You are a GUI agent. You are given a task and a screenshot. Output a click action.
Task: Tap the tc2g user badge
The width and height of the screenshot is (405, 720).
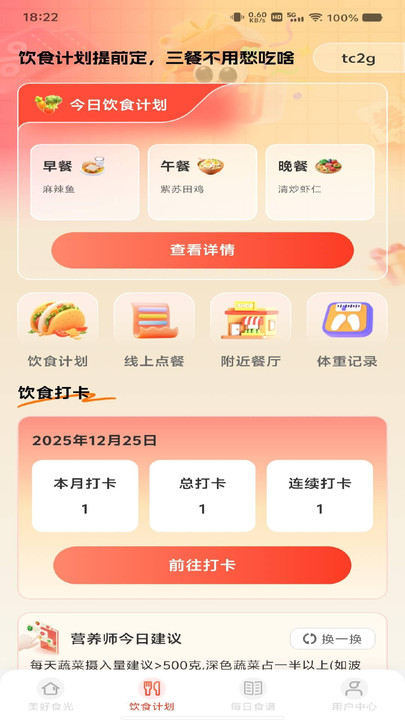point(359,58)
